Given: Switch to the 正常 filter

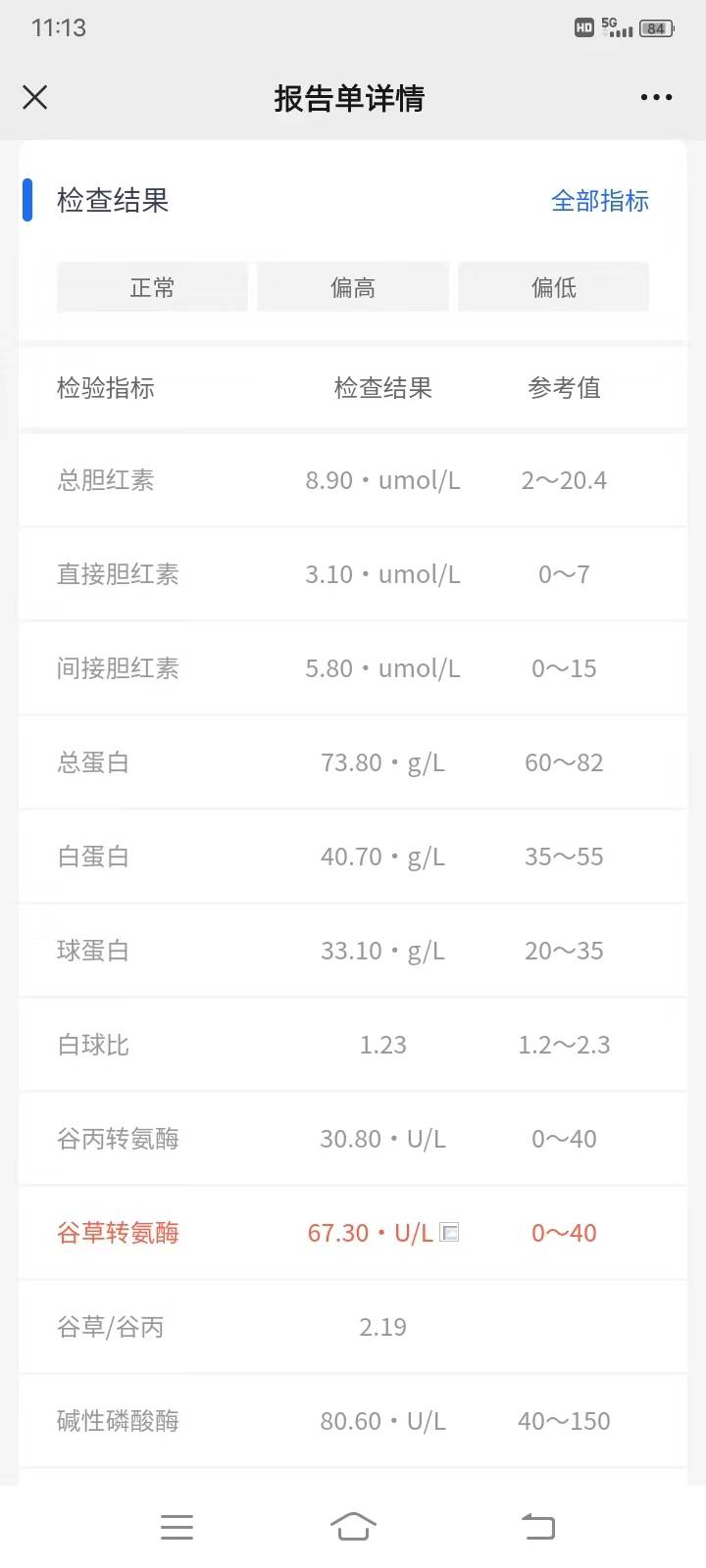Looking at the screenshot, I should (152, 286).
